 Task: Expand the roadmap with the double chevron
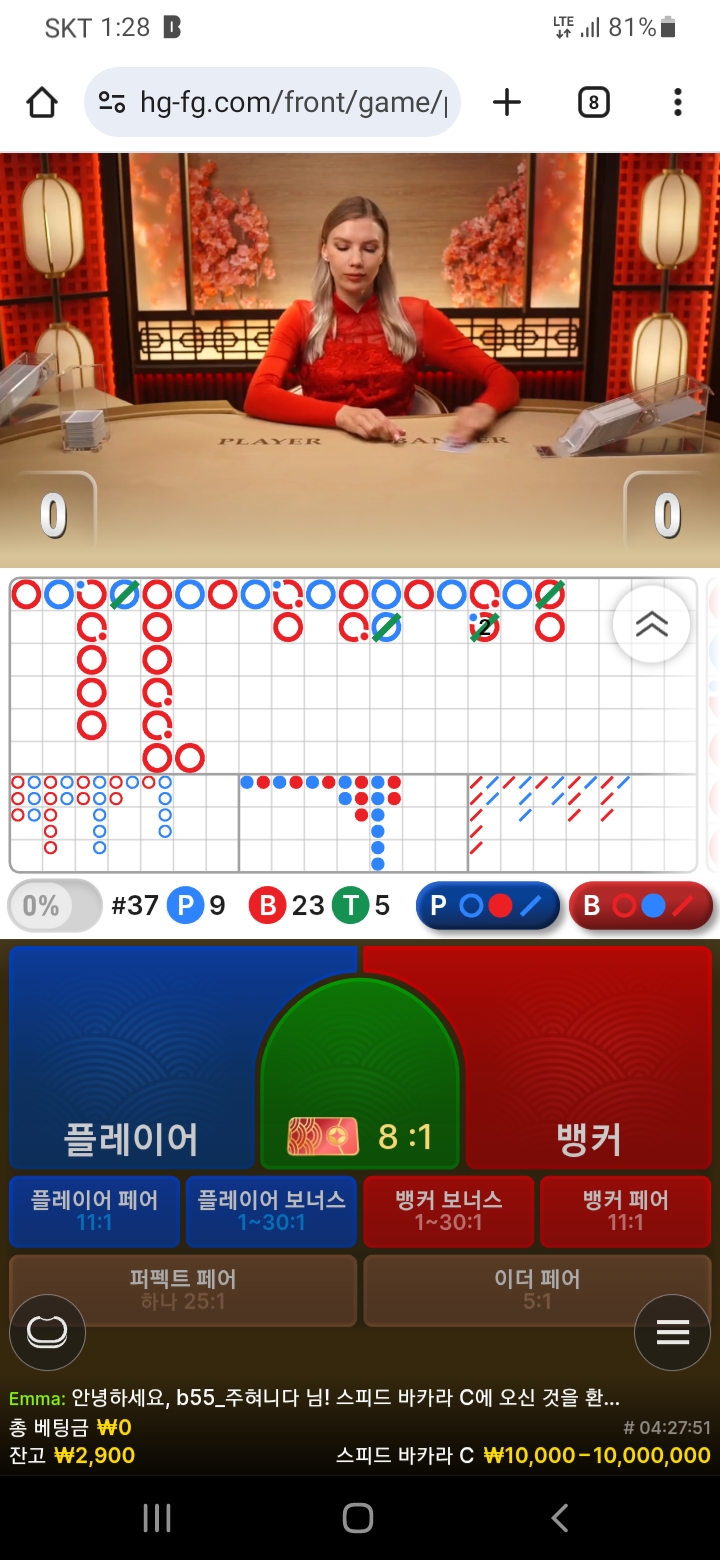651,624
